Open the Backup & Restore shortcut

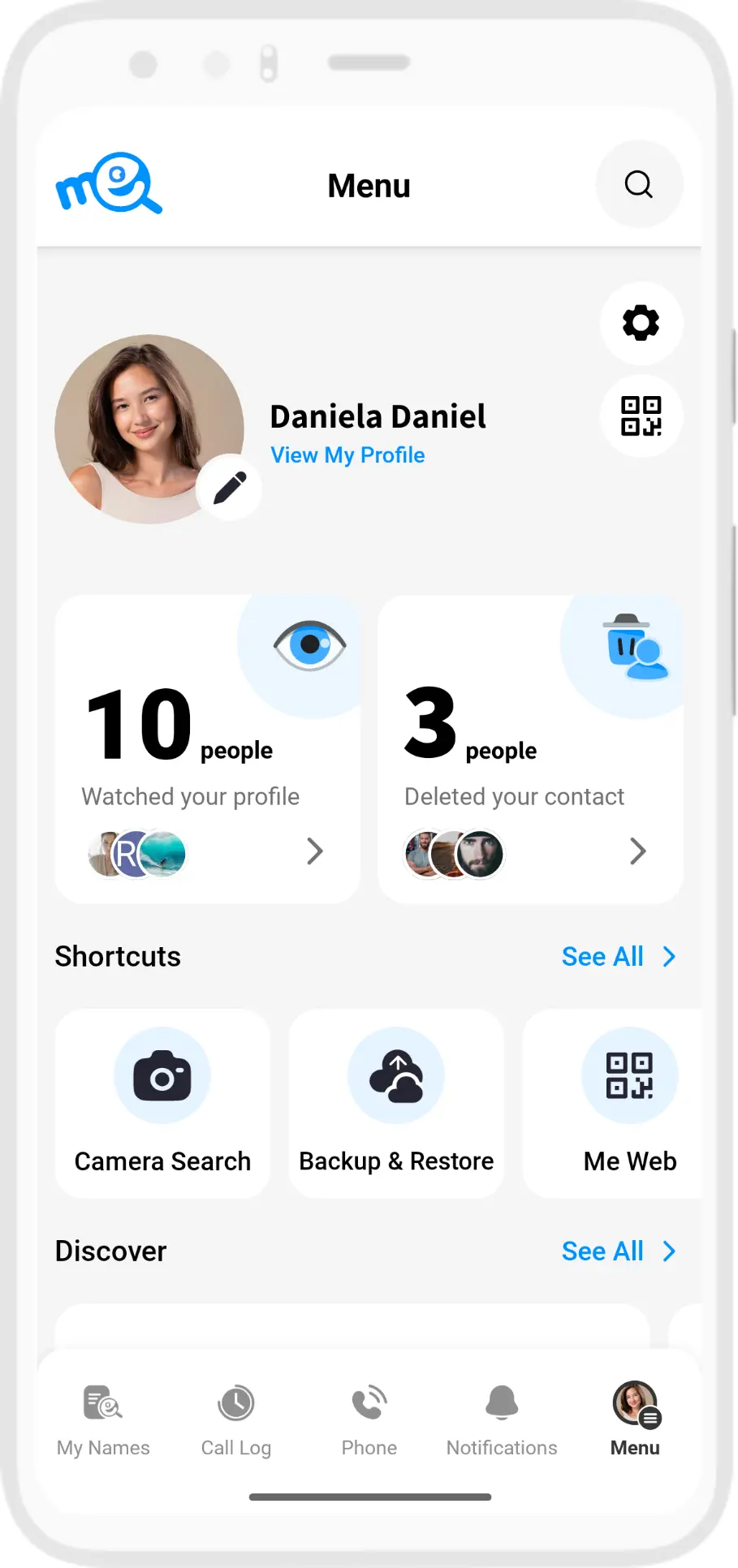coord(396,1103)
